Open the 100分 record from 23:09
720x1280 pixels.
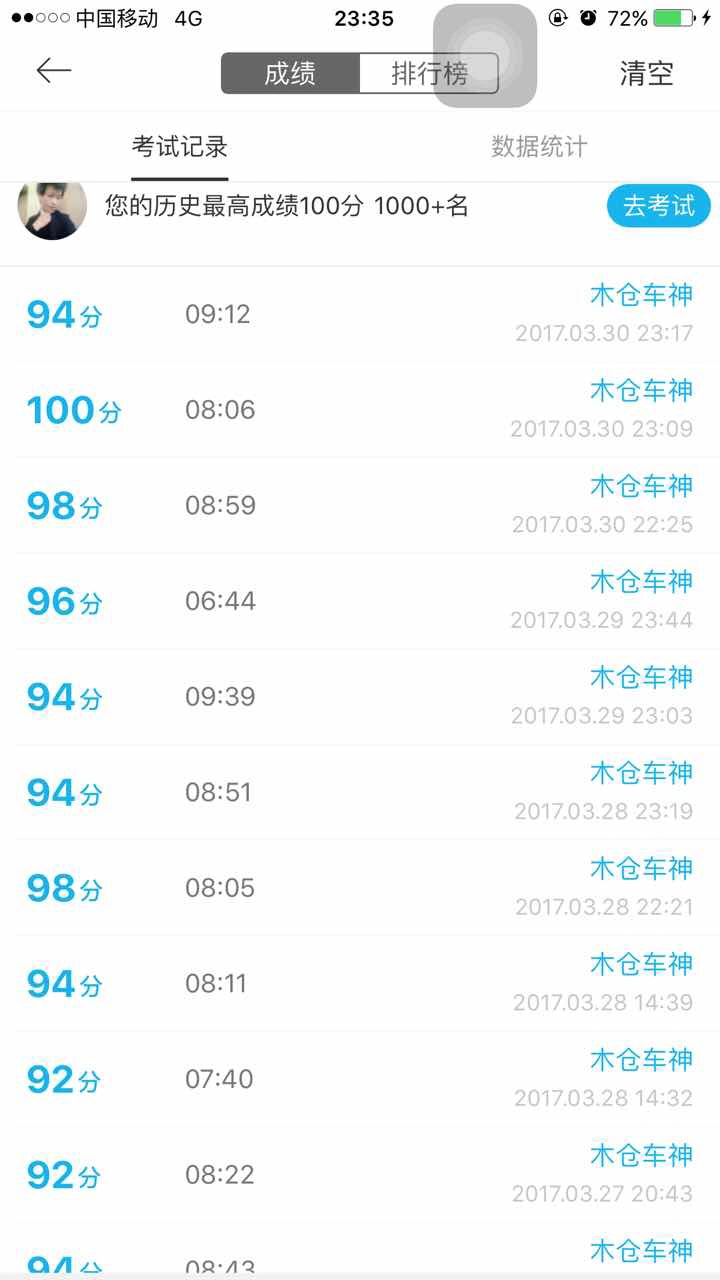tap(360, 410)
